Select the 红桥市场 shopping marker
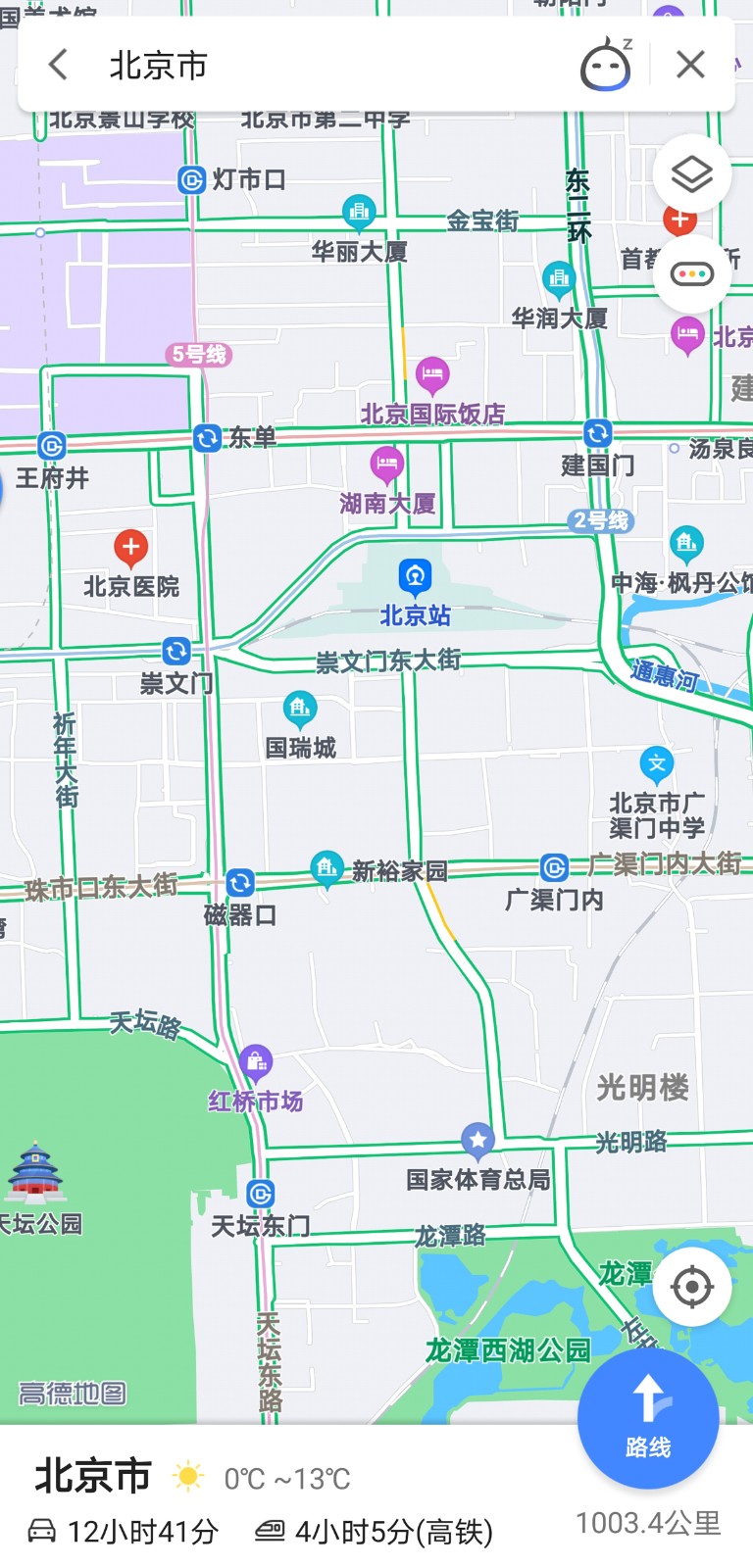Viewport: 753px width, 1568px height. (256, 1062)
